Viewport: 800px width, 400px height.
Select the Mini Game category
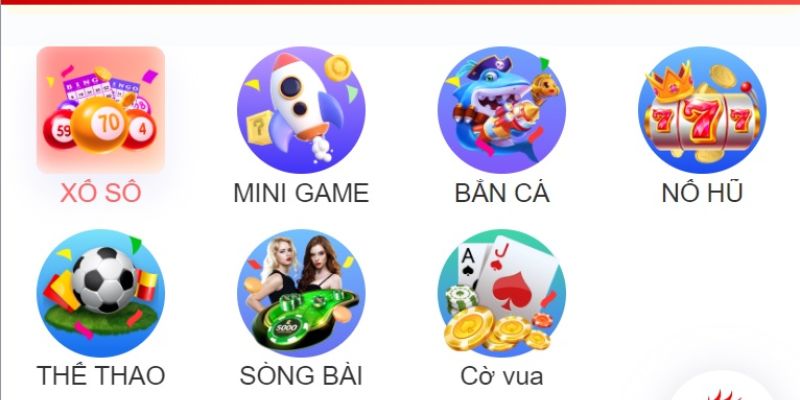(301, 112)
